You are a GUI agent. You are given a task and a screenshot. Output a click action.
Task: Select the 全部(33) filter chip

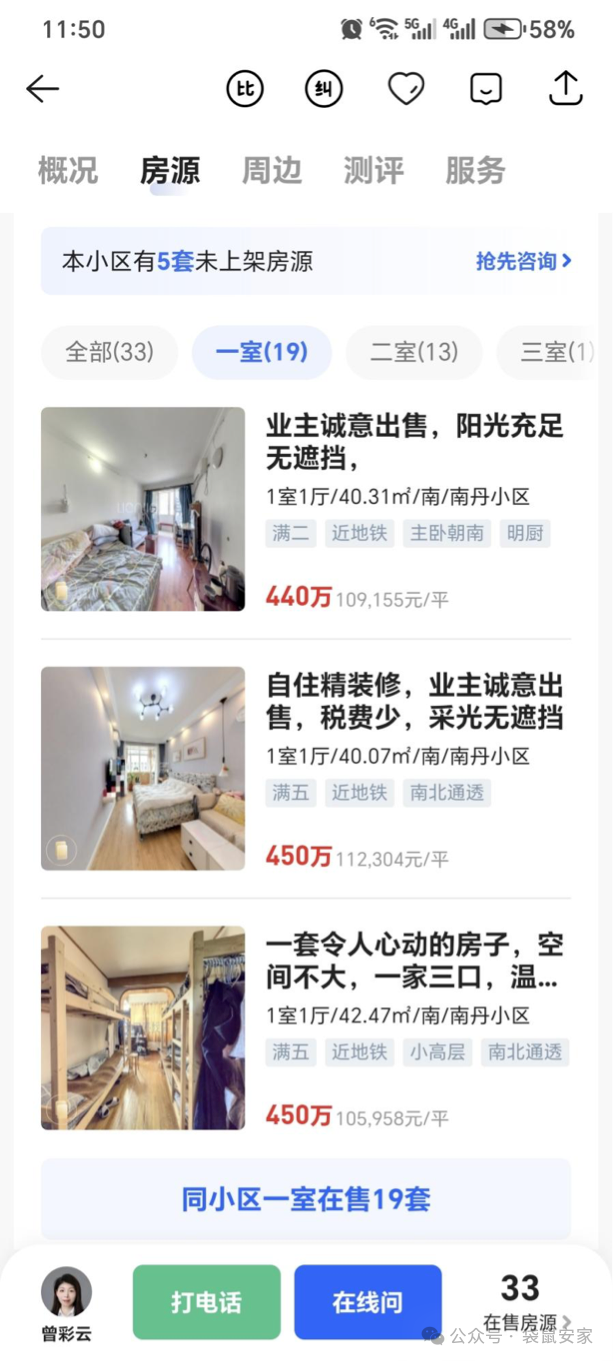tap(109, 352)
